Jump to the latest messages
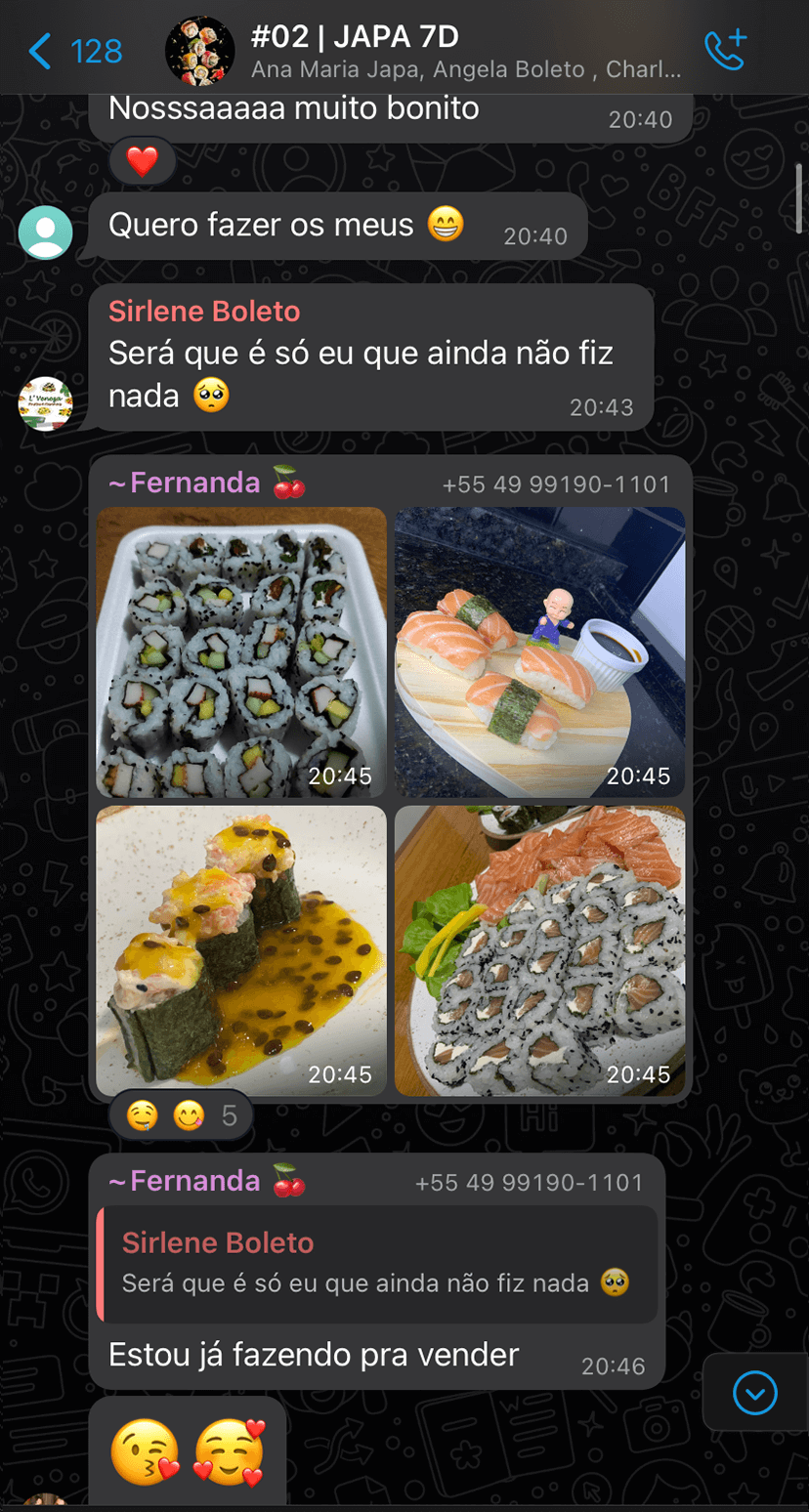This screenshot has height=1512, width=809. pos(754,1393)
